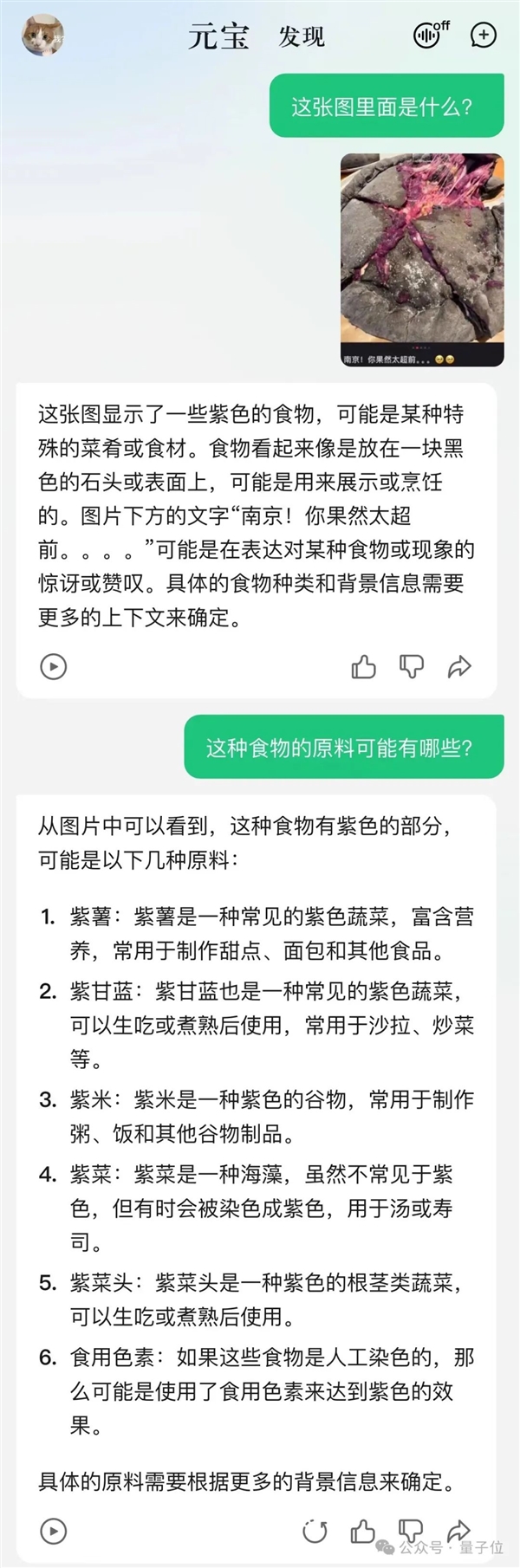The width and height of the screenshot is (520, 1568).
Task: Share the ingredients list reply
Action: click(458, 1531)
